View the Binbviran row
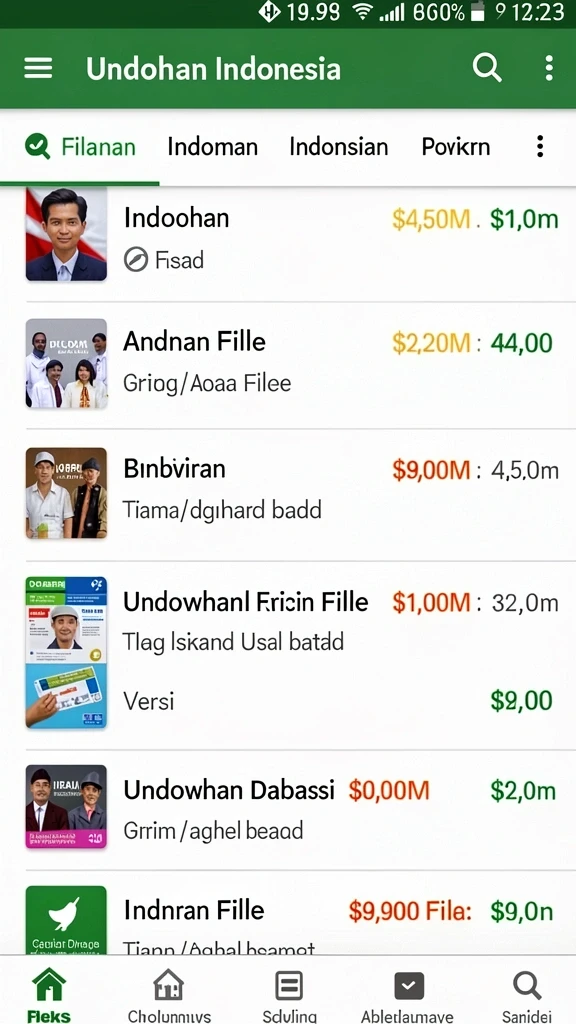Image resolution: width=576 pixels, height=1024 pixels. pyautogui.click(x=288, y=495)
